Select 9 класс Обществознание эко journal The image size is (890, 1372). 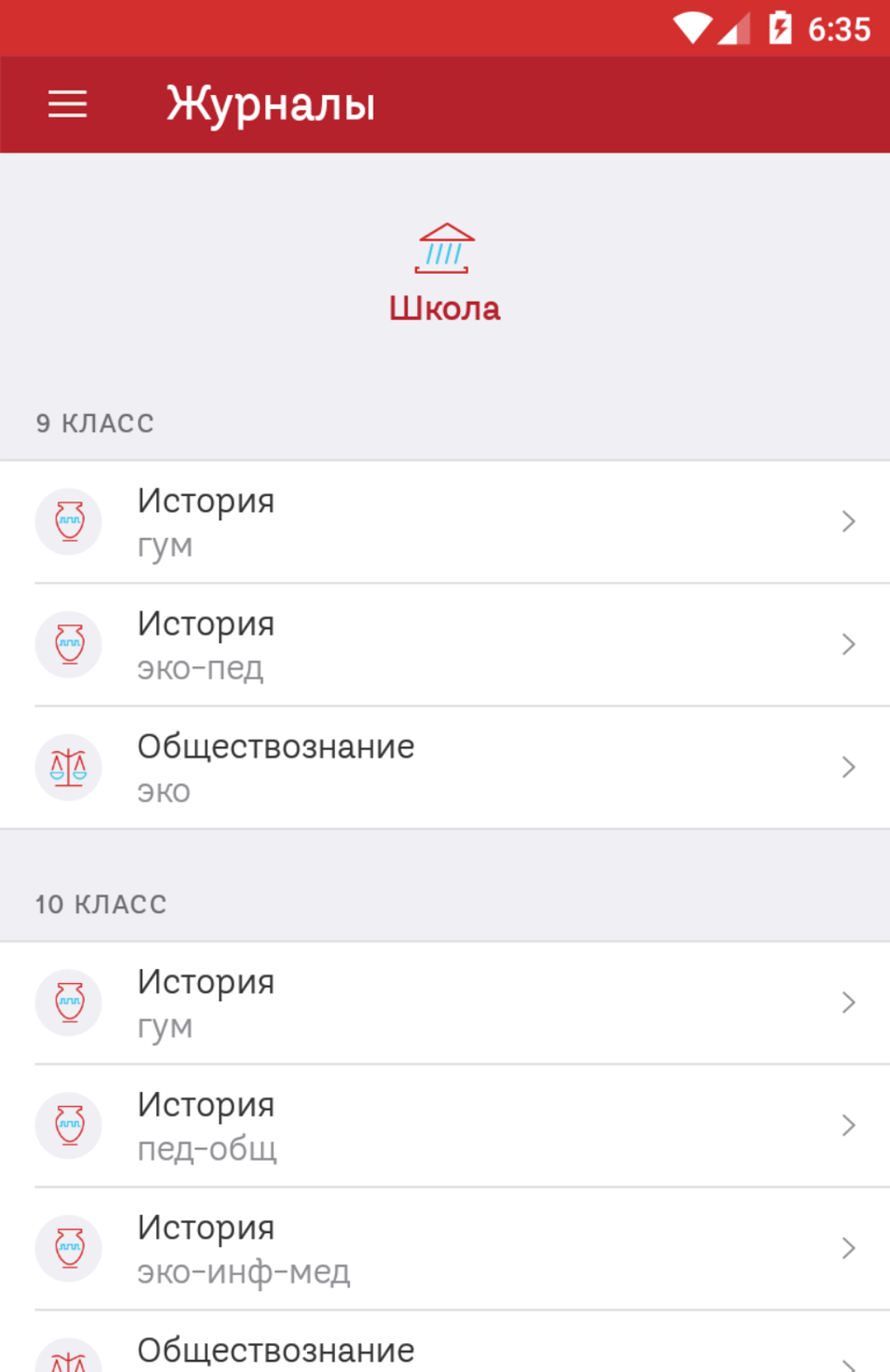(445, 768)
